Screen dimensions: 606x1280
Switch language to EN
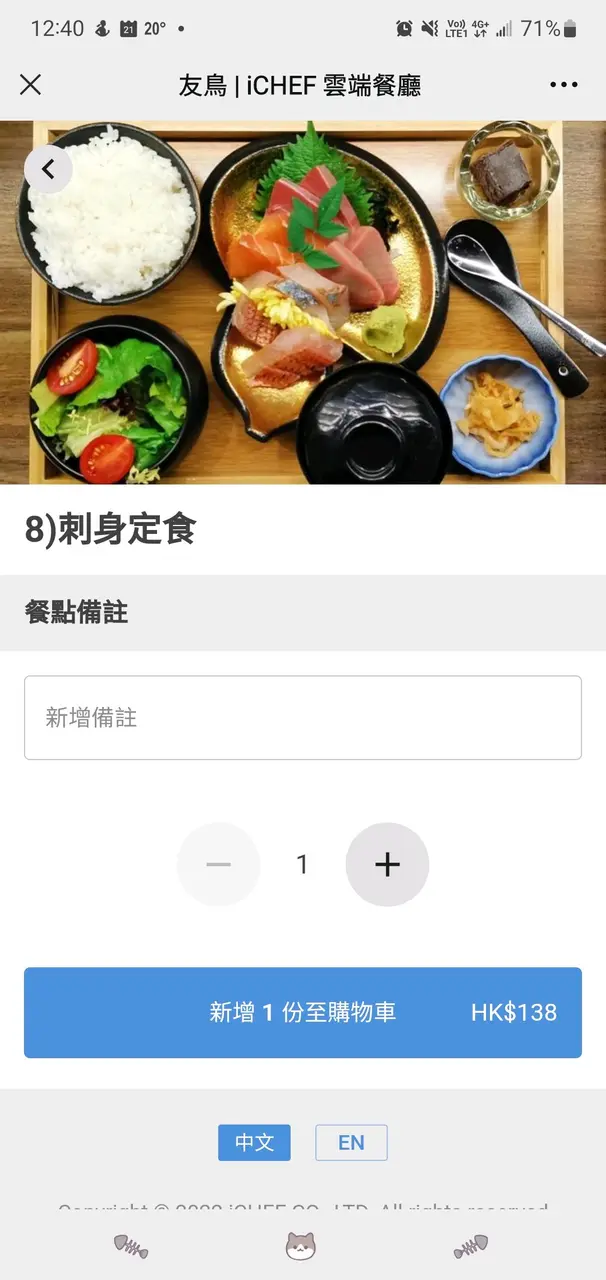click(351, 1142)
